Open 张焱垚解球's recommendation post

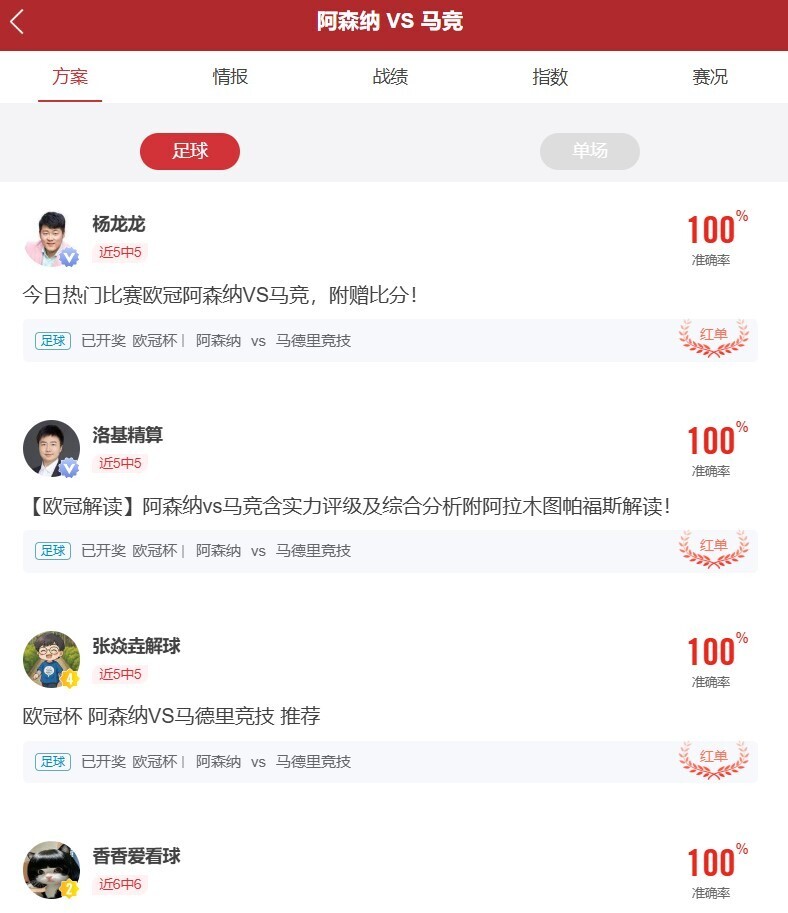(x=171, y=717)
